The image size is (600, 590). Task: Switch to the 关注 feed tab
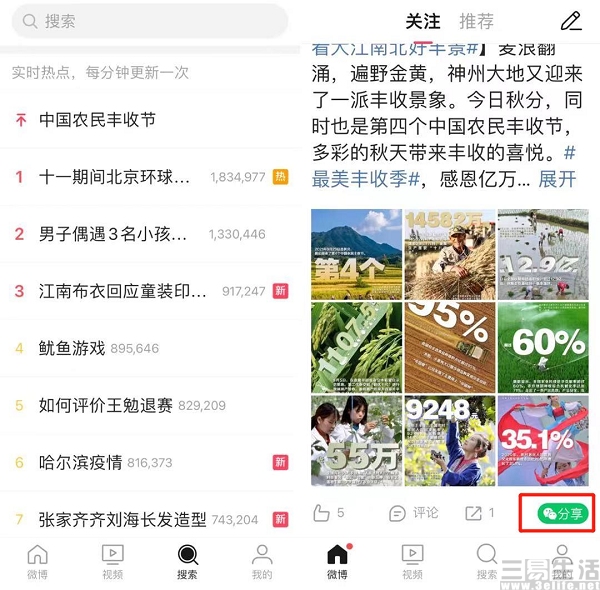[423, 21]
